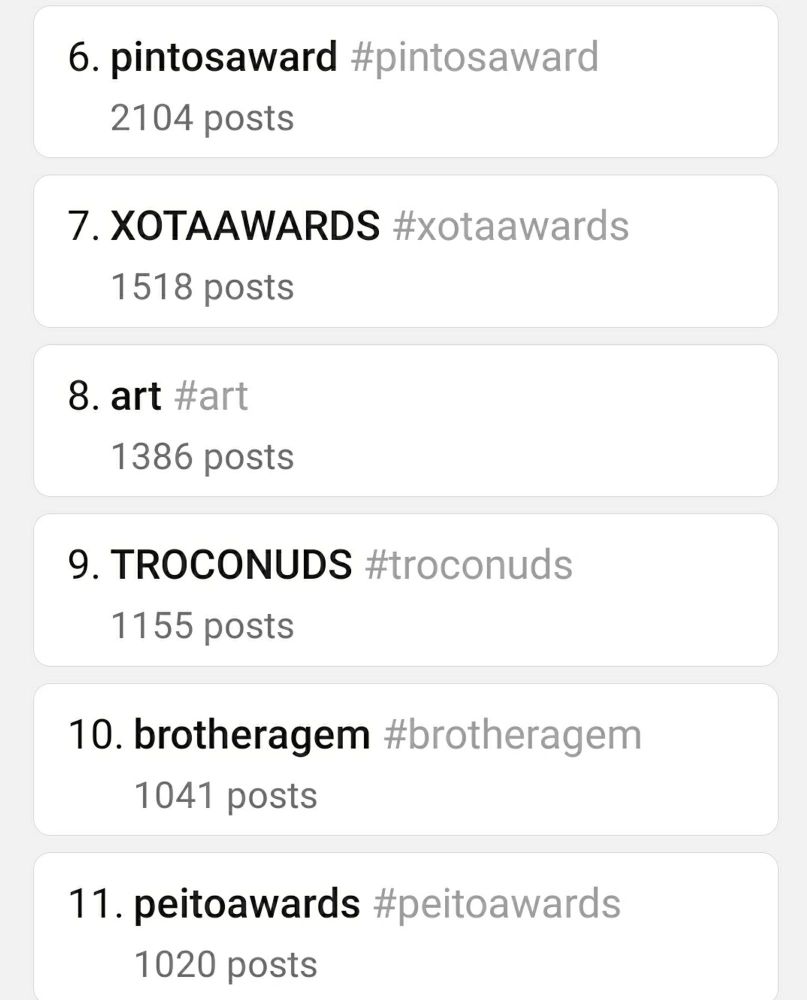Open the XOTAAWARDS trending hashtag

point(405,252)
